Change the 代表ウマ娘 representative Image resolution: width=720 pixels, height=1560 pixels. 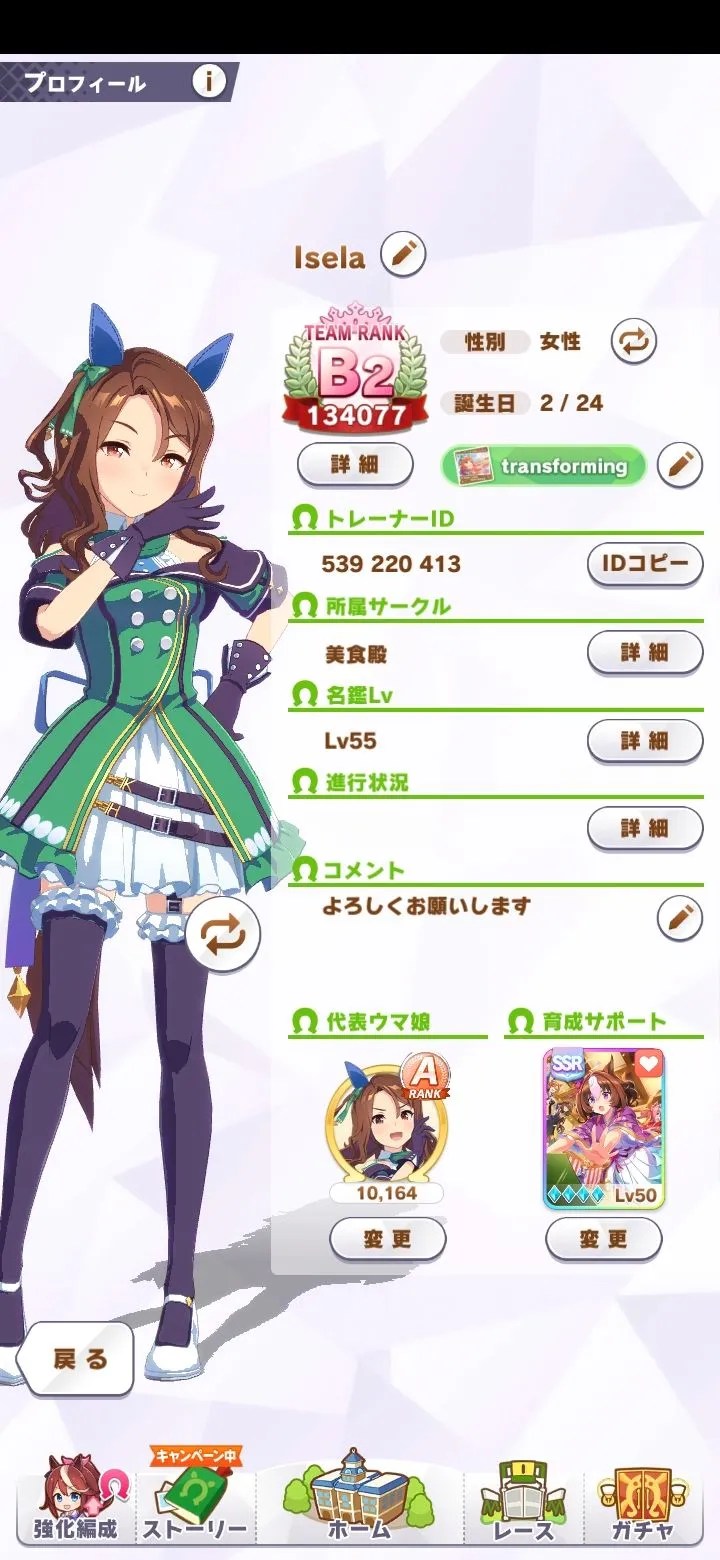pyautogui.click(x=388, y=1239)
